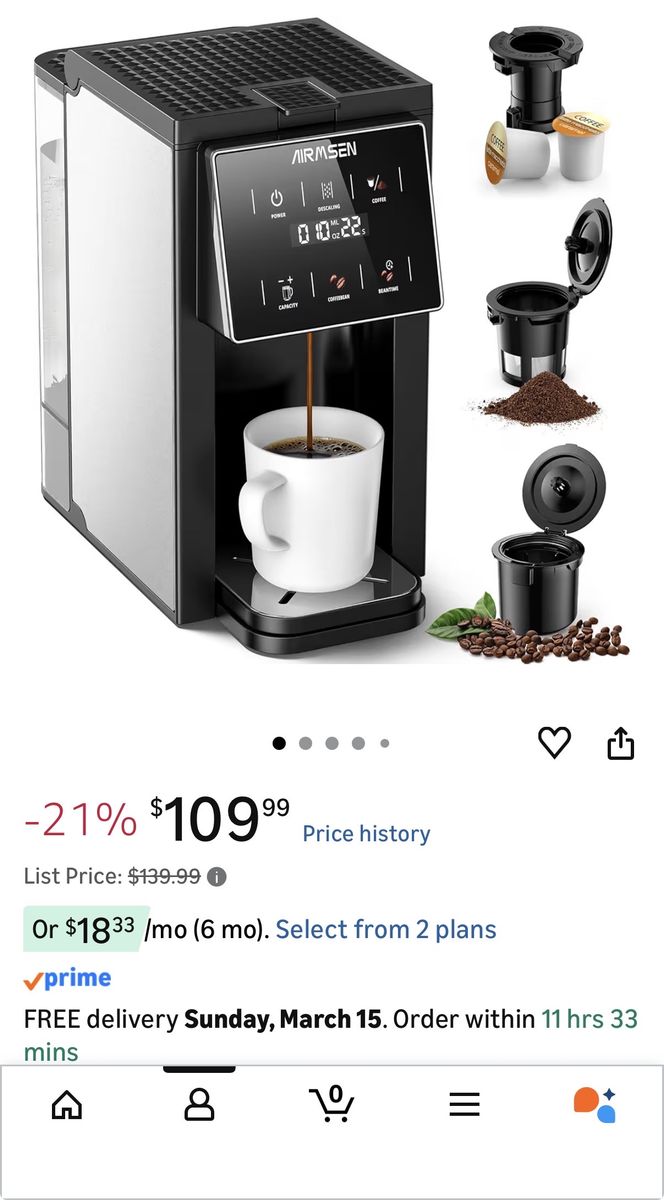Image resolution: width=664 pixels, height=1200 pixels.
Task: Open the hamburger menu tab
Action: pyautogui.click(x=464, y=1104)
